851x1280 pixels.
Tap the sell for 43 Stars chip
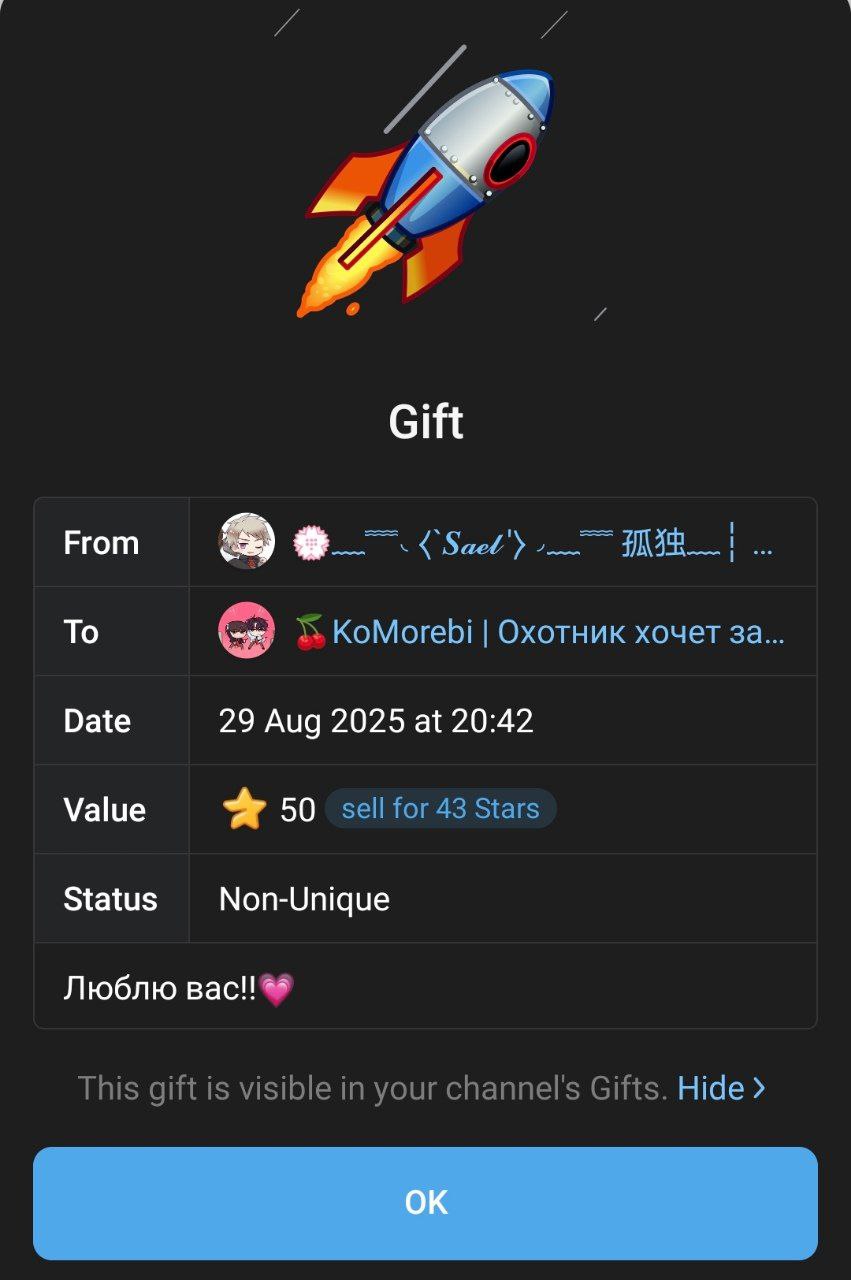(x=440, y=809)
